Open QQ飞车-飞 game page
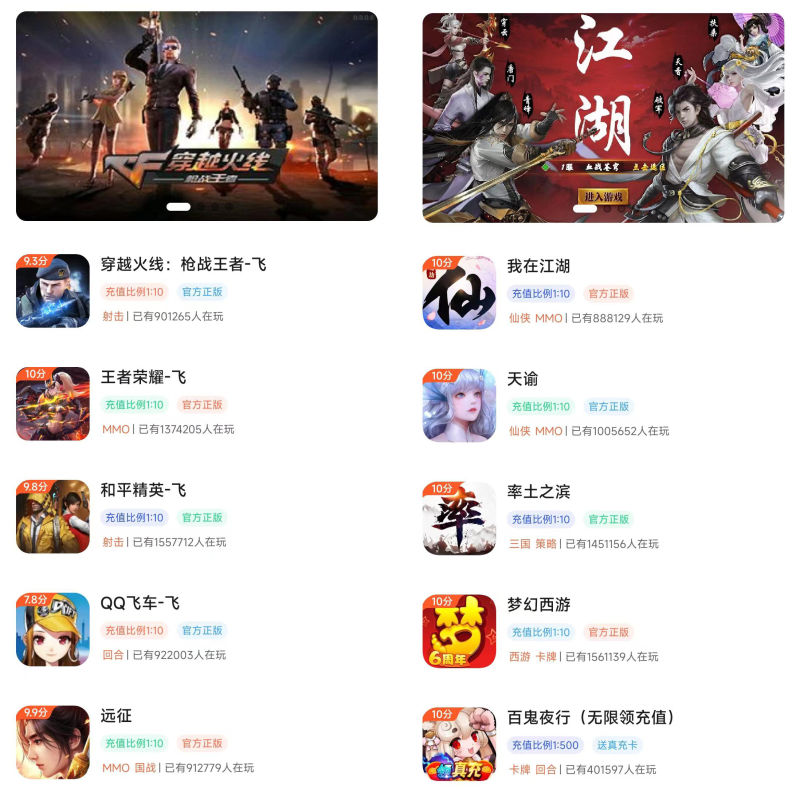 tap(140, 603)
